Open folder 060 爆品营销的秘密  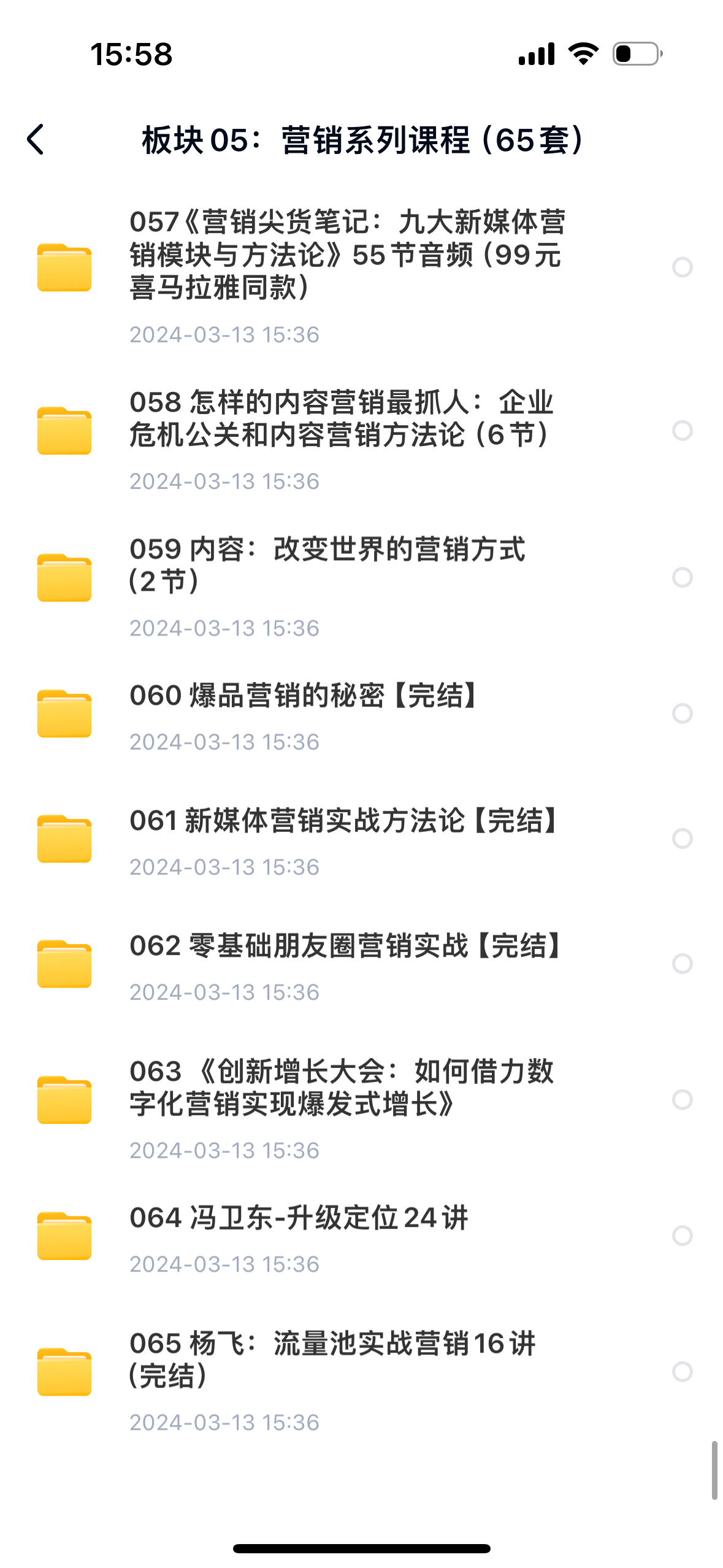tap(304, 696)
